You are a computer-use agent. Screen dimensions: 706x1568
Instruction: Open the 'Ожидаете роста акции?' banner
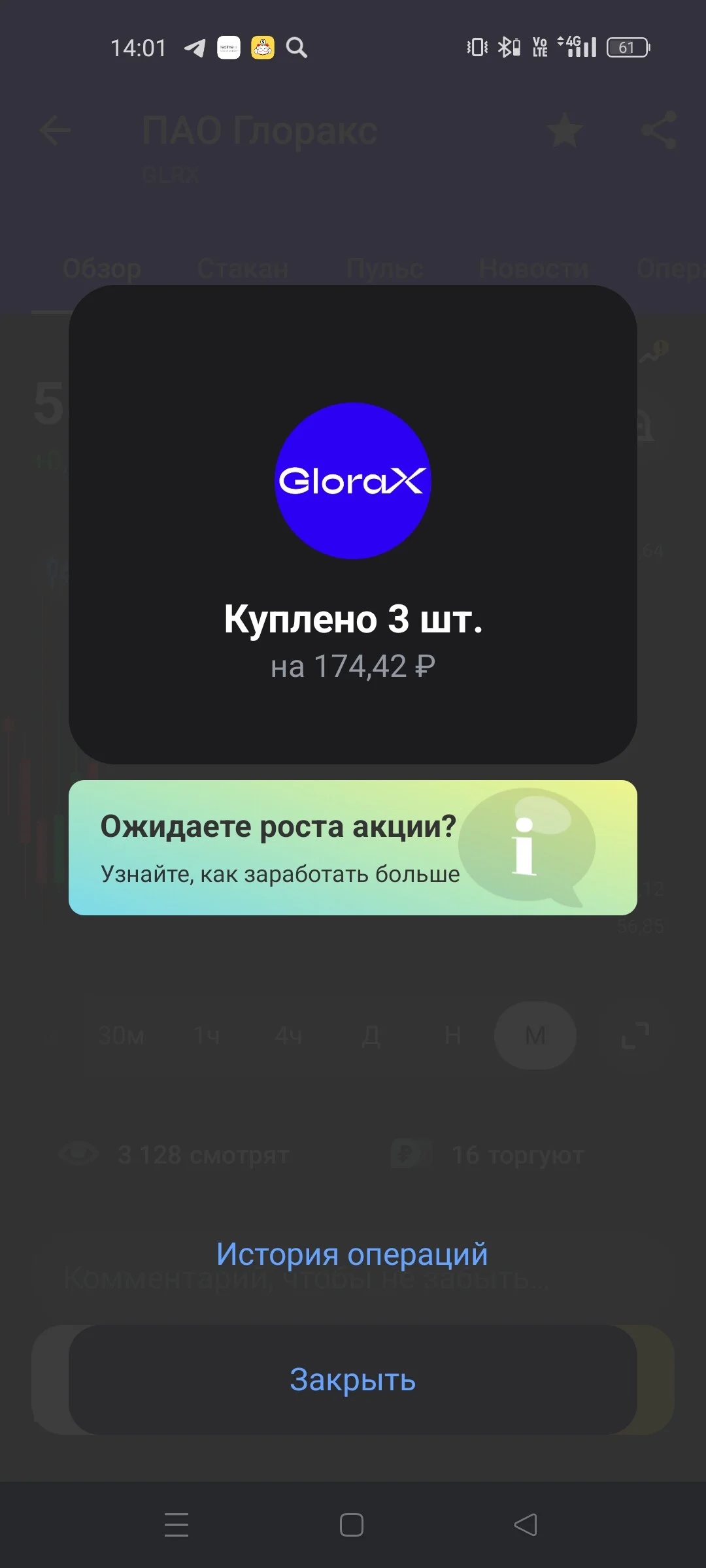click(x=353, y=847)
